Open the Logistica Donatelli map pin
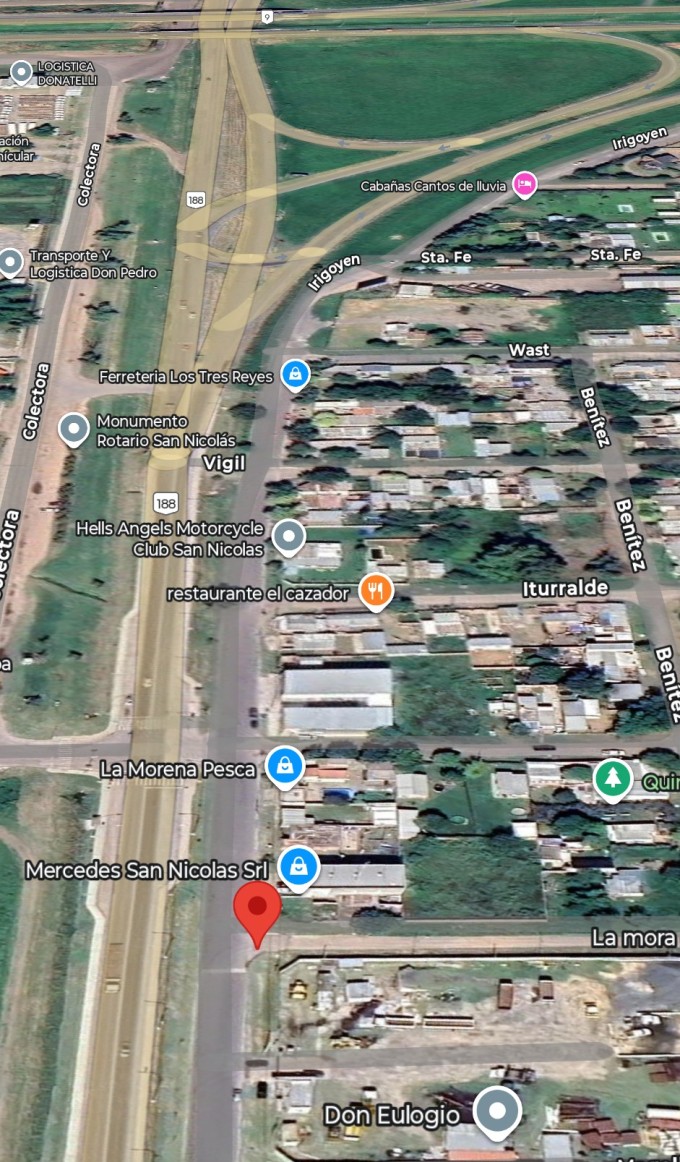 pos(21,72)
